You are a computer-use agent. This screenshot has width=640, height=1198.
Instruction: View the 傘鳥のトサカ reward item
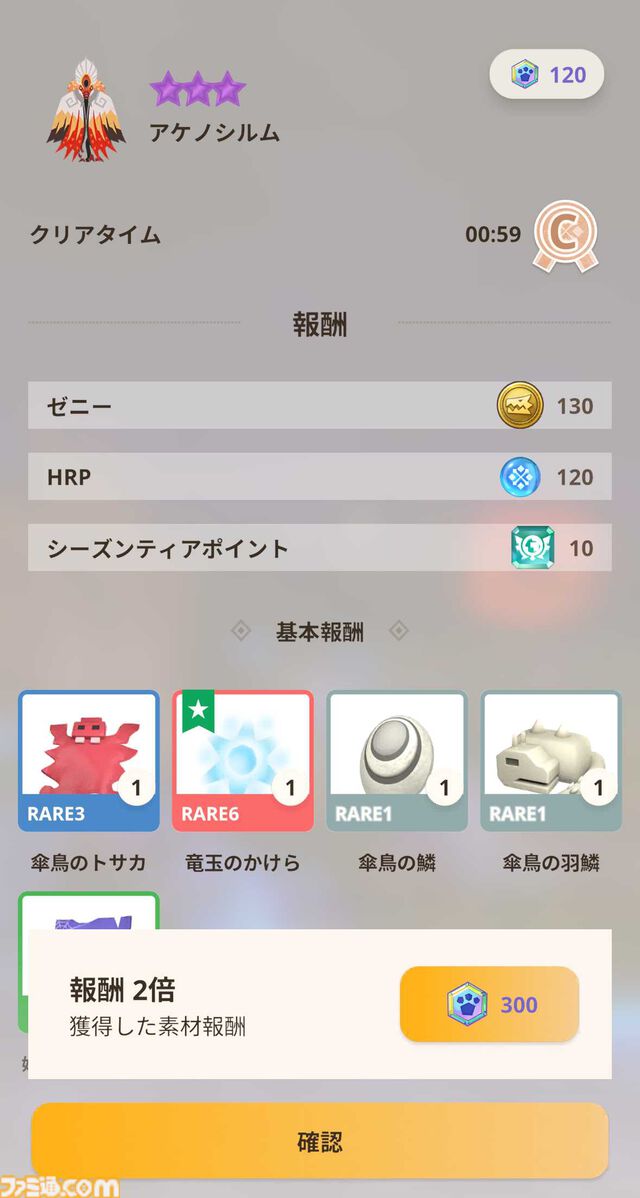point(89,760)
